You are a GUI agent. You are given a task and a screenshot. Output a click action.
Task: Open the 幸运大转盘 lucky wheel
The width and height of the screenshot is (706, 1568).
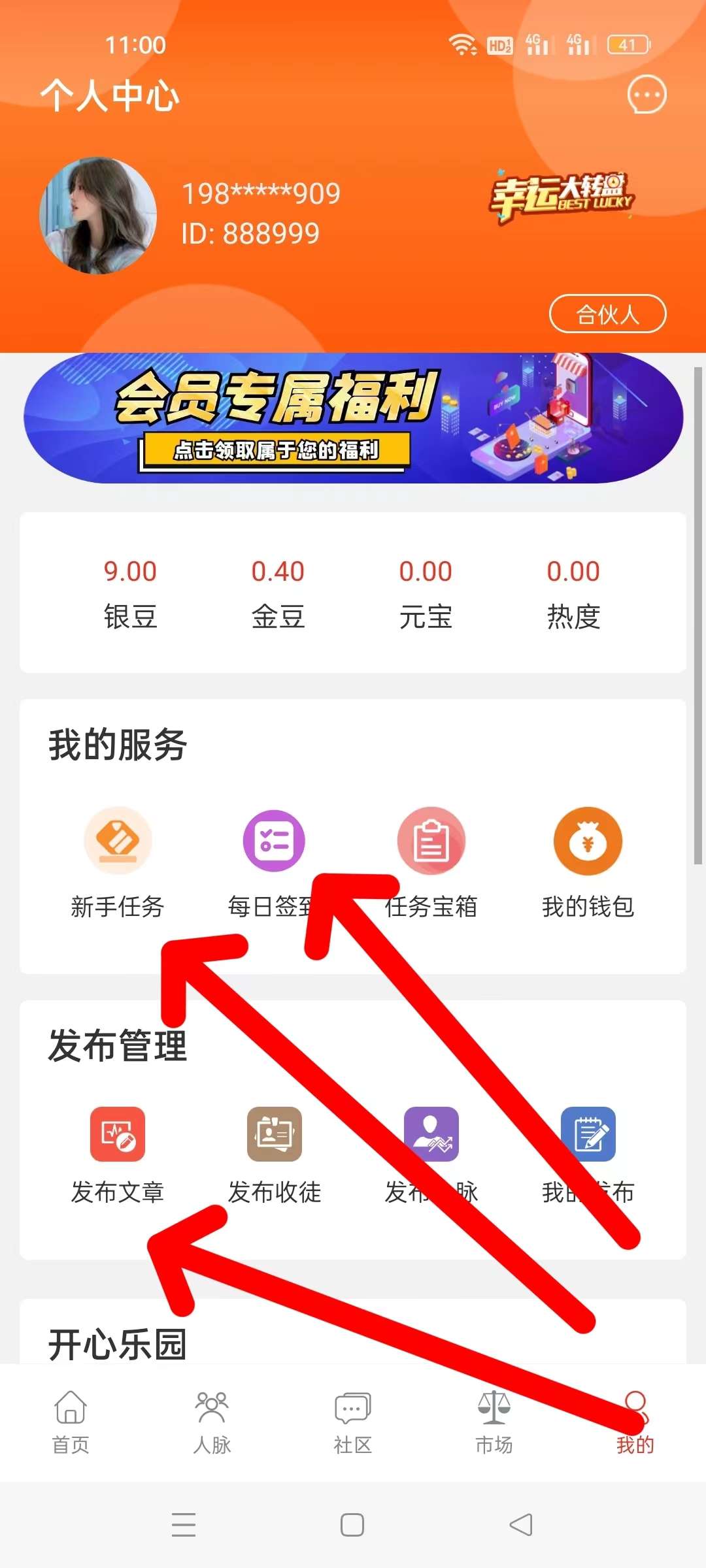point(562,196)
